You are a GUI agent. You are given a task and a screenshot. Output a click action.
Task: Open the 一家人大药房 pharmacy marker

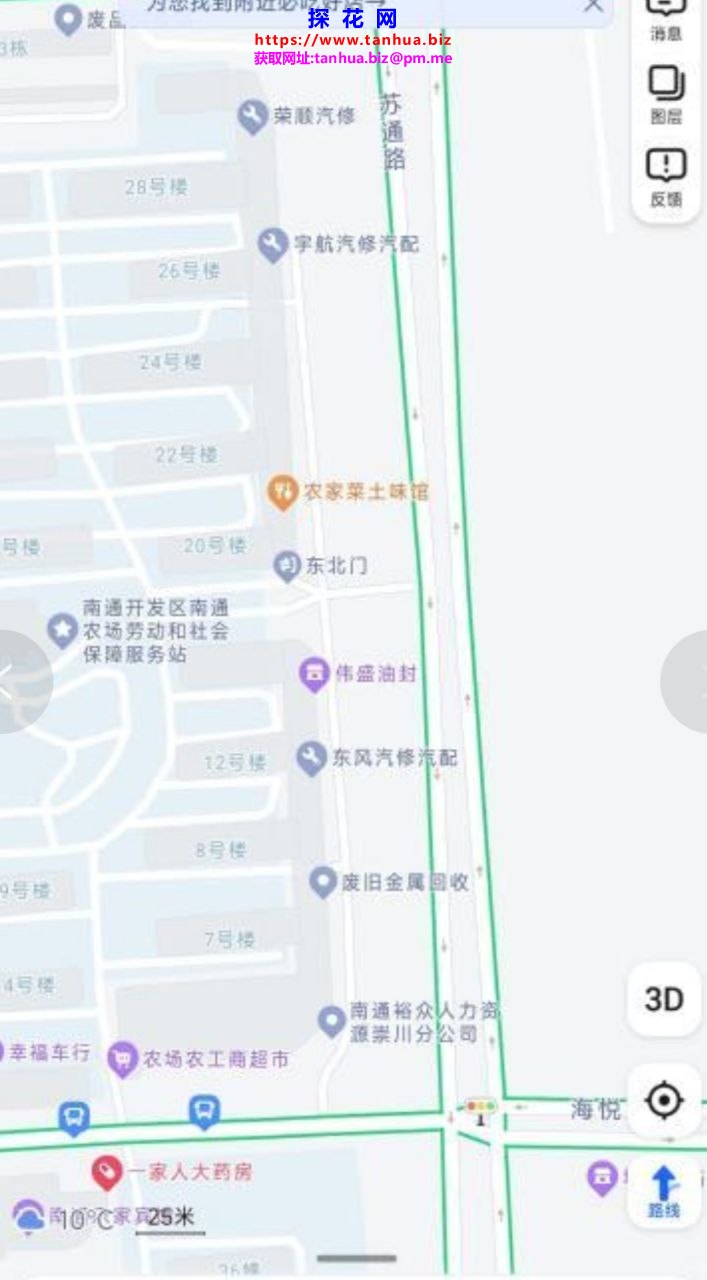click(106, 1172)
